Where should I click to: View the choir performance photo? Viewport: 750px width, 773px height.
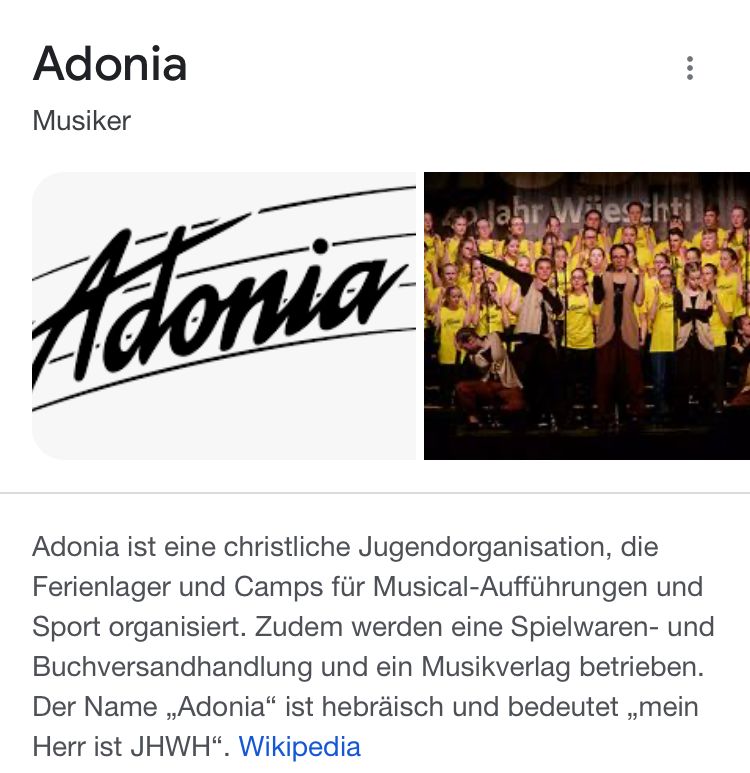586,315
